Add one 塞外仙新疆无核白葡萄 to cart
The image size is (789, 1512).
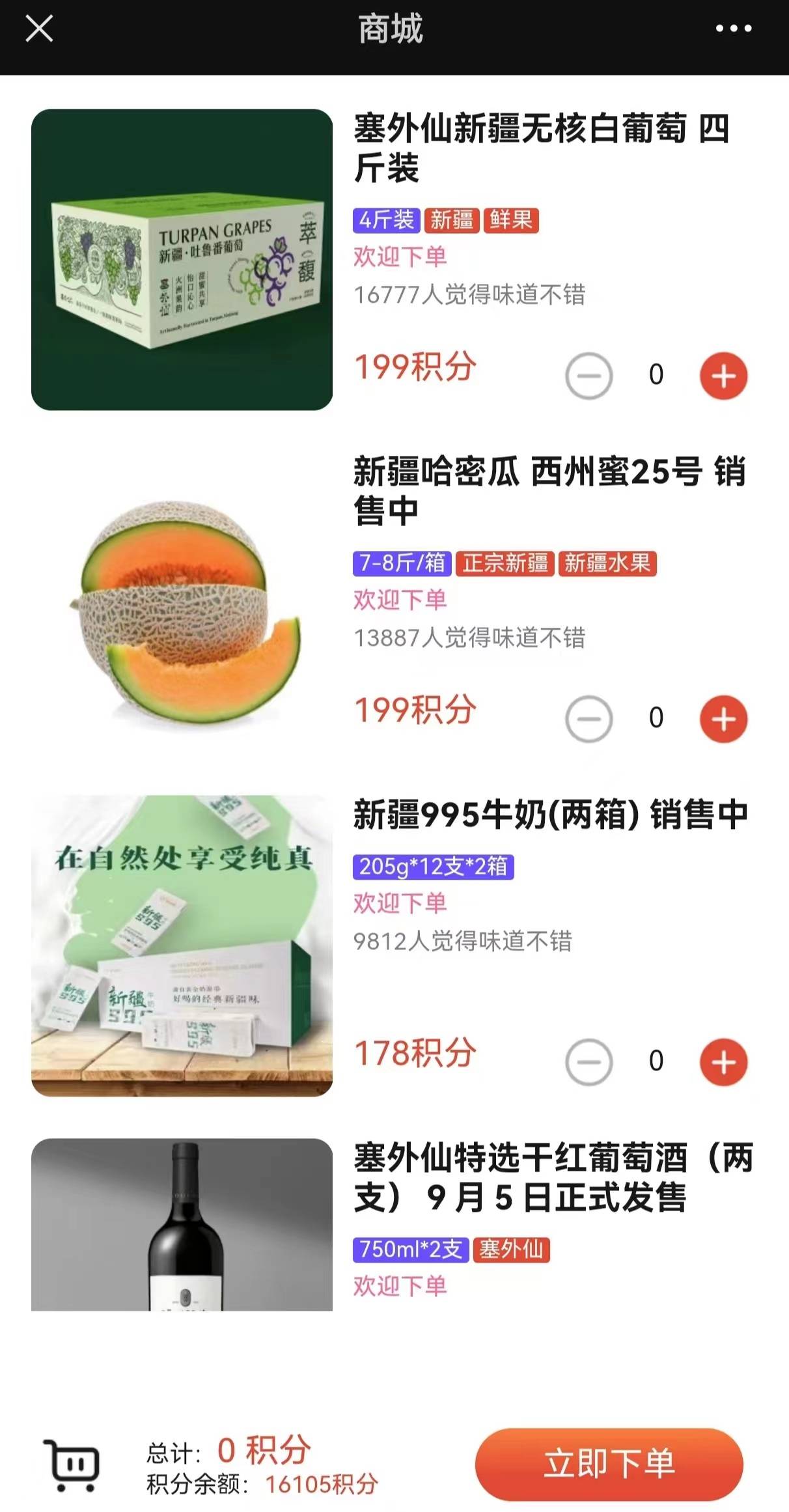[x=723, y=376]
